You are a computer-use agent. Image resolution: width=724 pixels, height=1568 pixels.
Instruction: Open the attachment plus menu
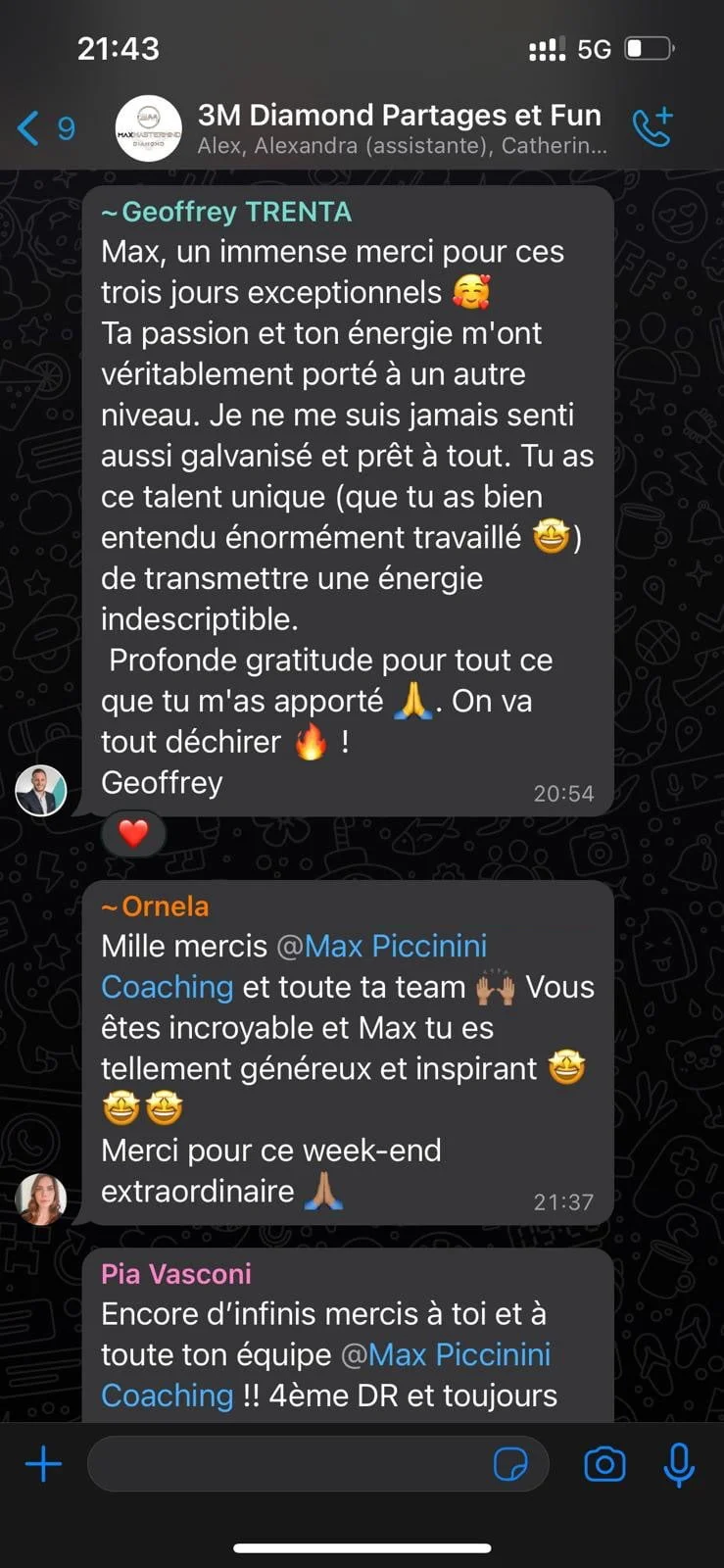43,1465
